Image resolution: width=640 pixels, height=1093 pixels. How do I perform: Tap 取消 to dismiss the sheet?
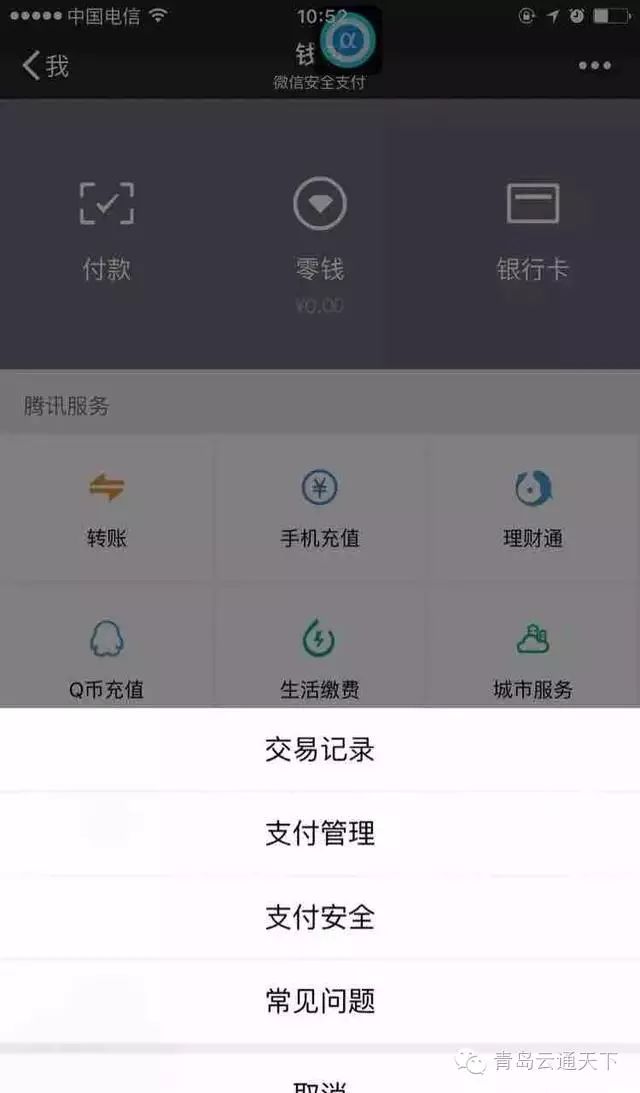pyautogui.click(x=320, y=1077)
